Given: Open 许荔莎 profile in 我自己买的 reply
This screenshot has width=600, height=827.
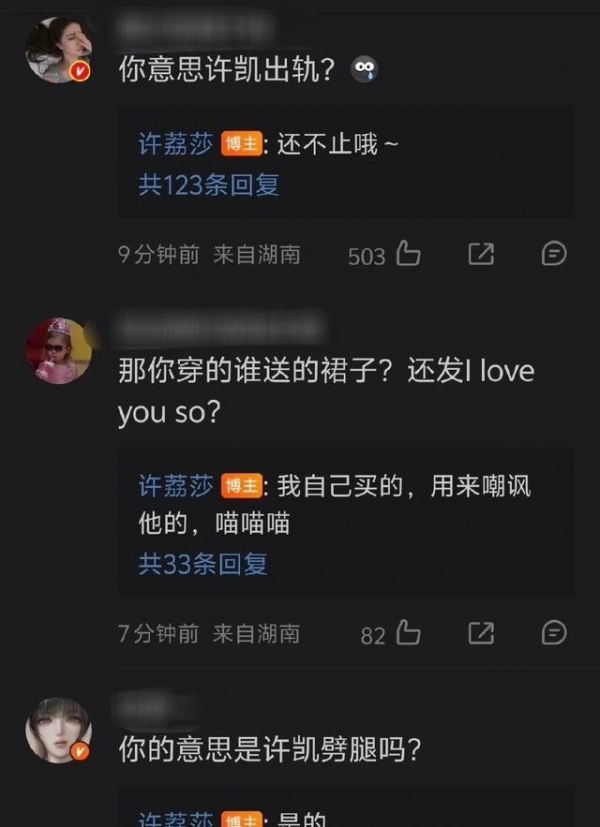Looking at the screenshot, I should point(175,486).
